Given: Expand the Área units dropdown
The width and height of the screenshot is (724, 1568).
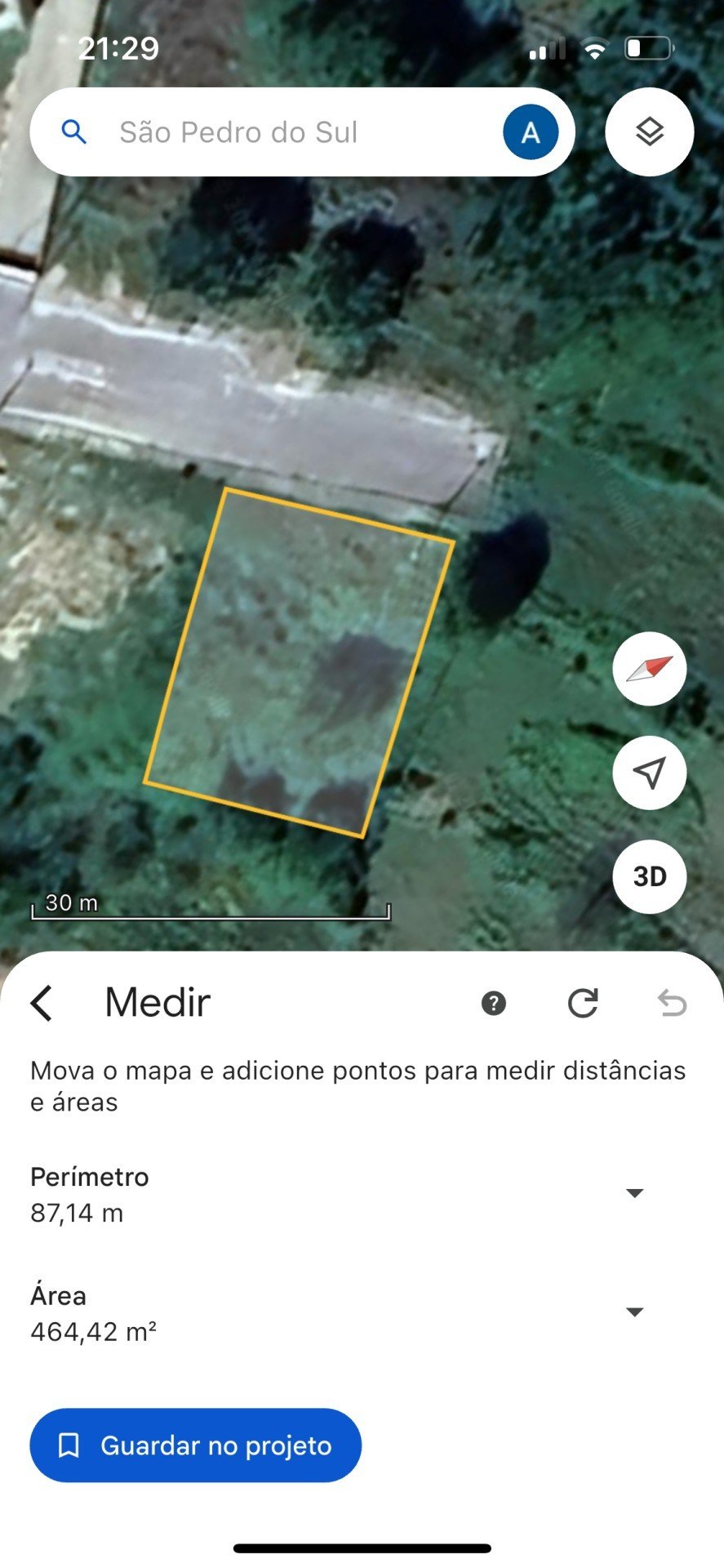Looking at the screenshot, I should coord(634,1312).
